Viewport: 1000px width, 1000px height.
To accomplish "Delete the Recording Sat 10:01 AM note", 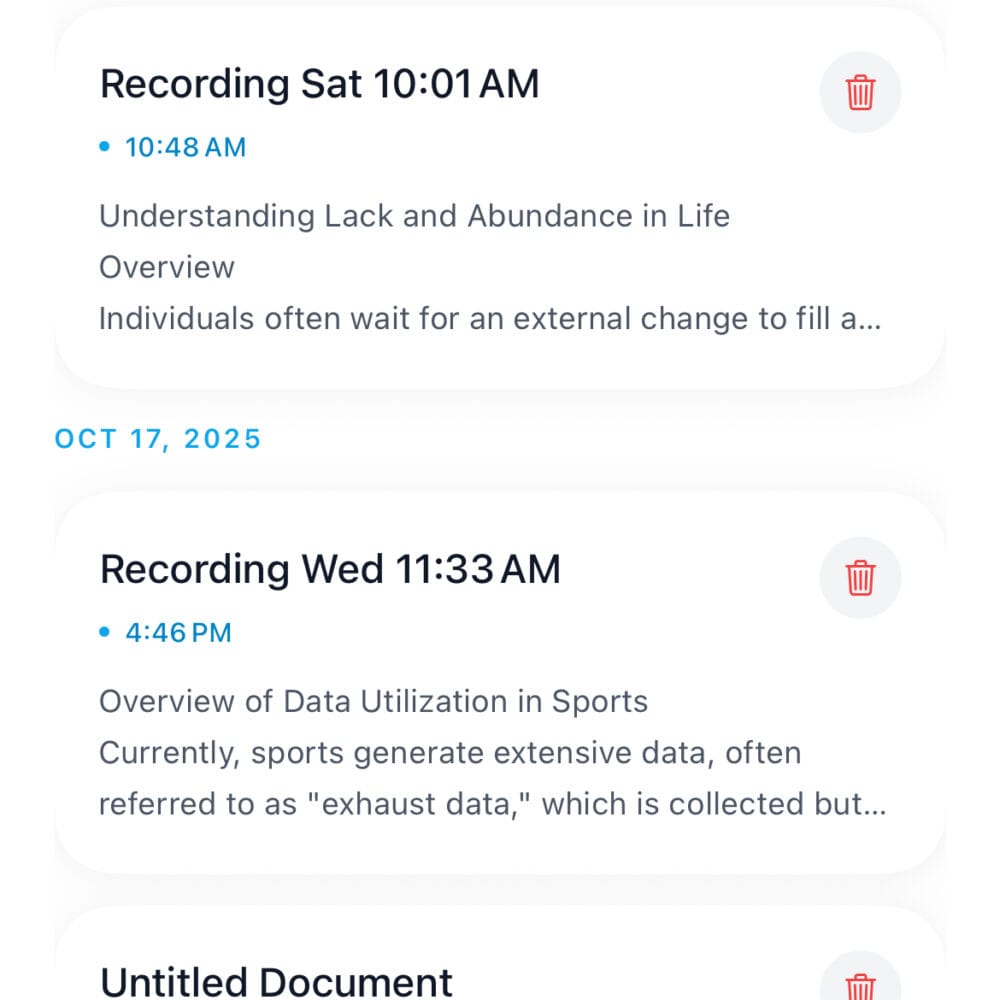I will [860, 92].
